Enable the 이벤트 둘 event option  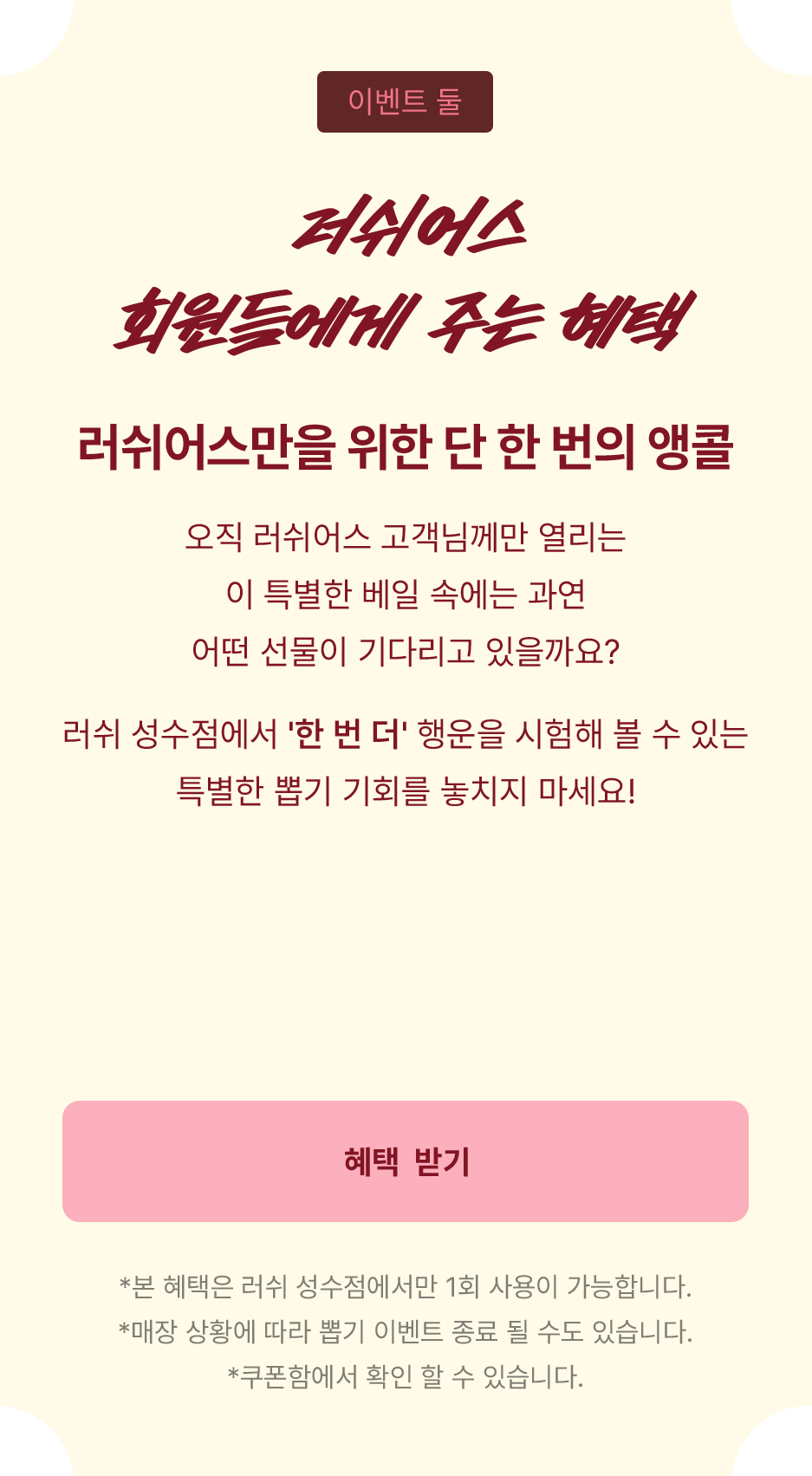tap(406, 103)
